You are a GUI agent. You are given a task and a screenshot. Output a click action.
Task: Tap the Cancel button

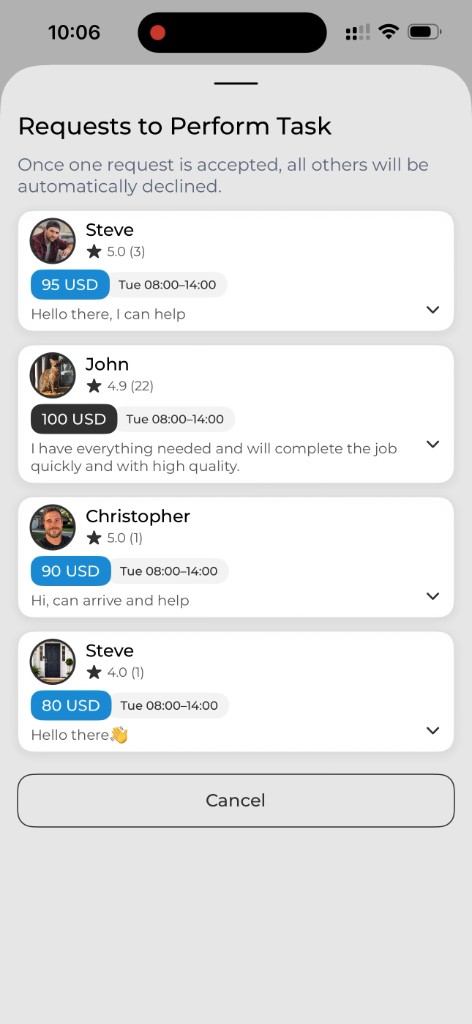[x=236, y=800]
